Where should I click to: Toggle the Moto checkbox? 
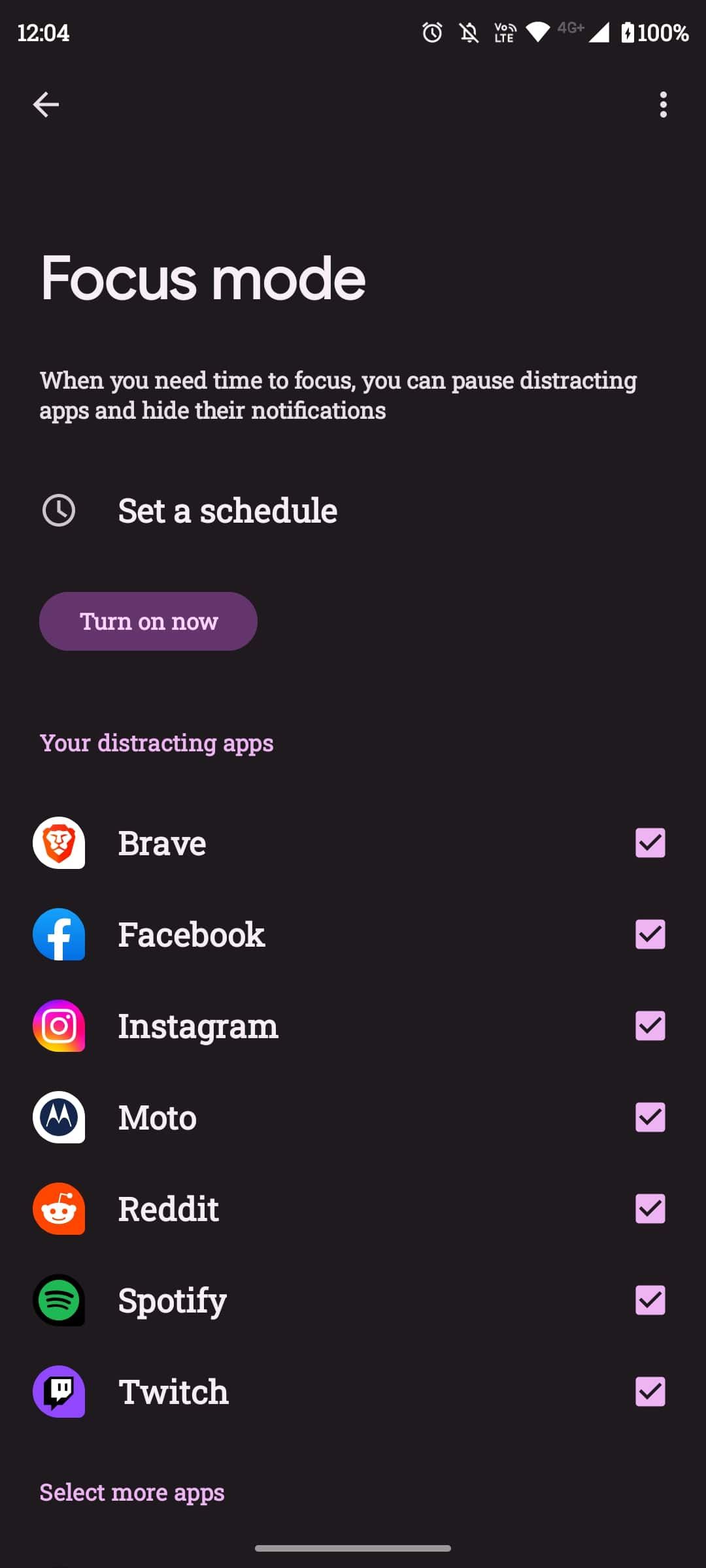tap(650, 1117)
